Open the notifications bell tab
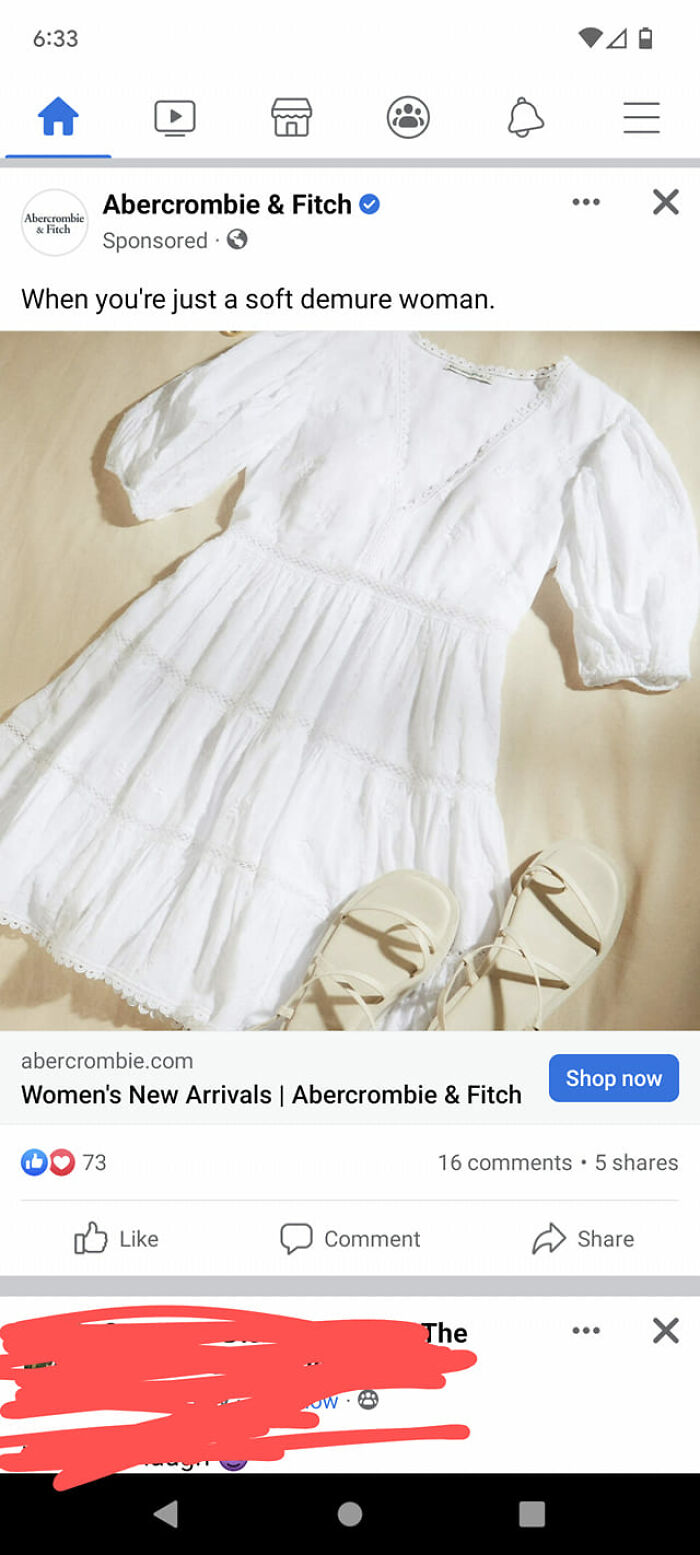 tap(525, 117)
